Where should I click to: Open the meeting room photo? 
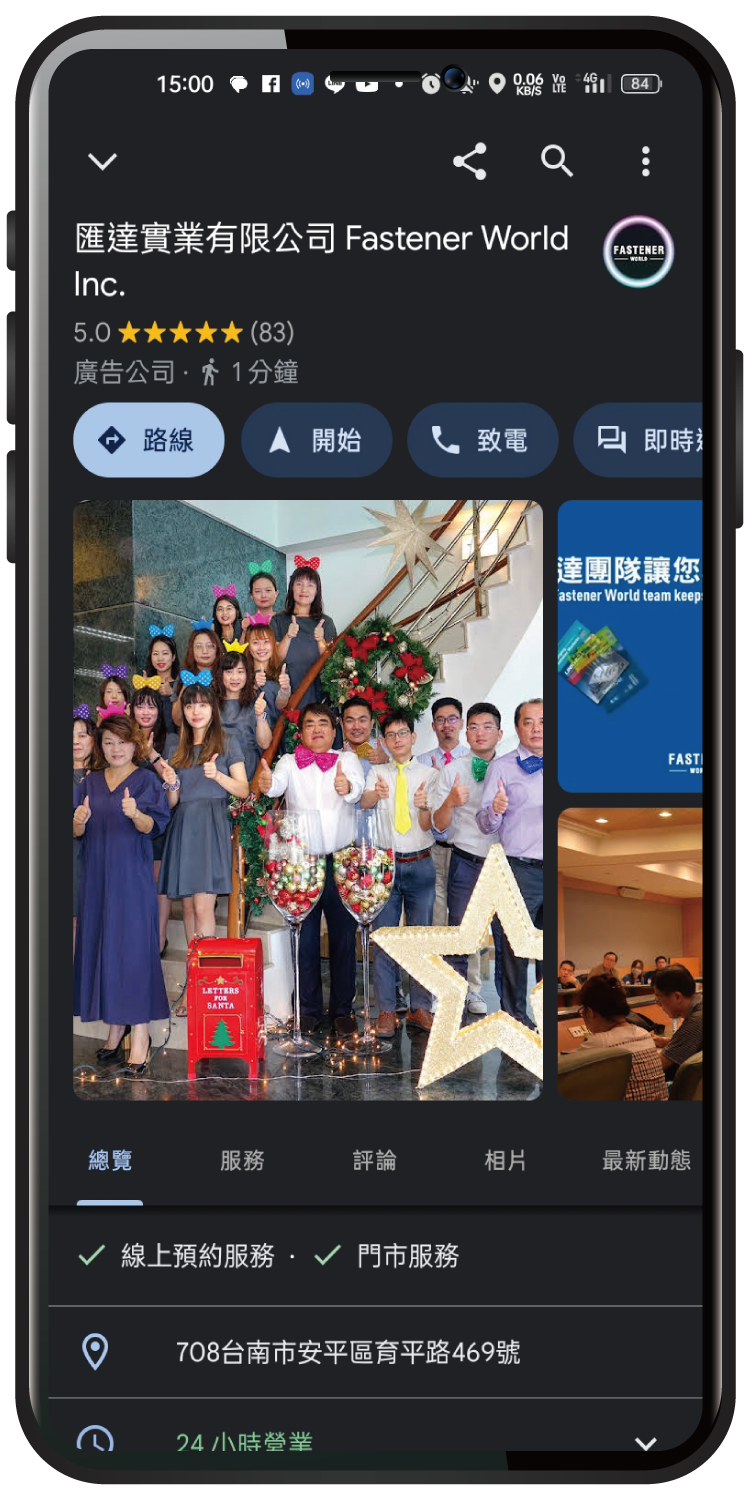pyautogui.click(x=630, y=955)
